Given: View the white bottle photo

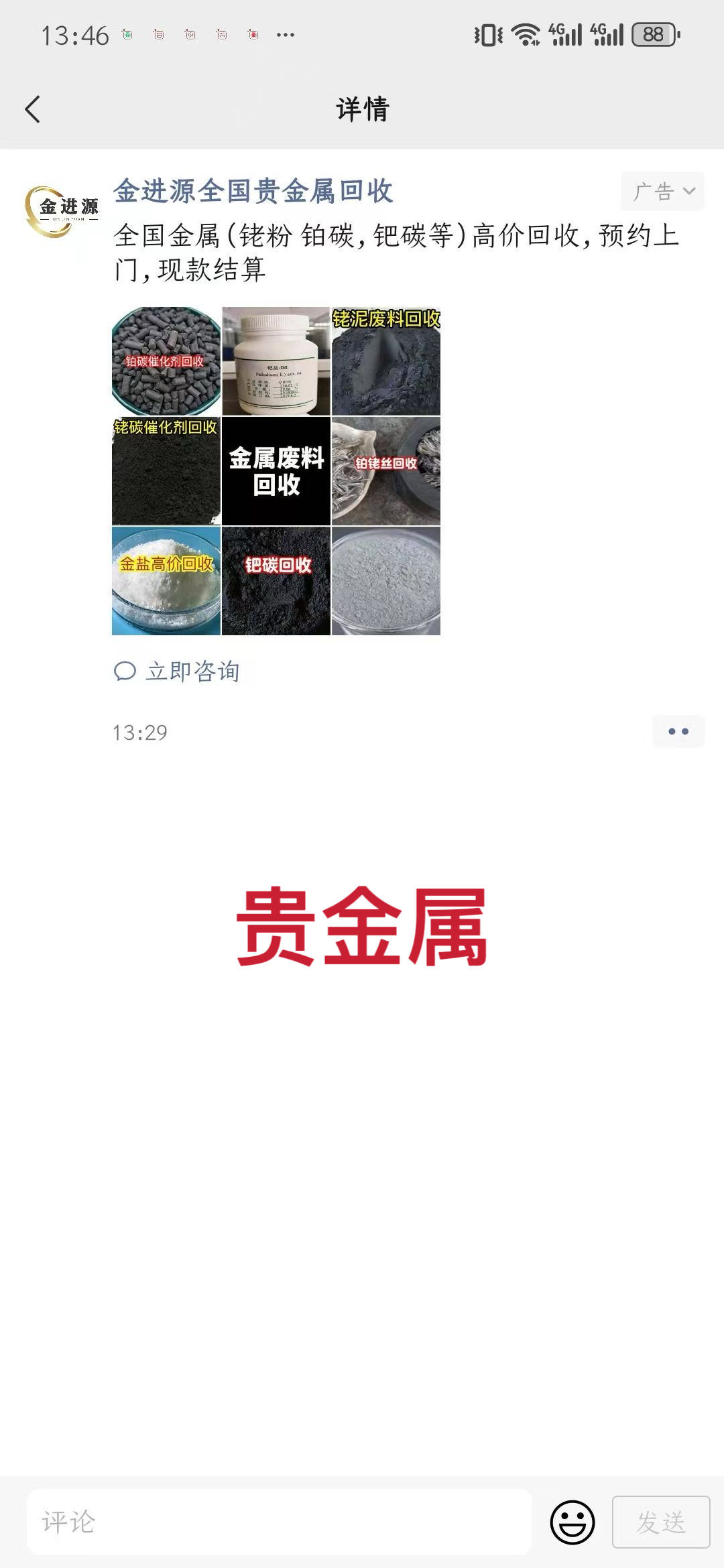Looking at the screenshot, I should tap(276, 361).
